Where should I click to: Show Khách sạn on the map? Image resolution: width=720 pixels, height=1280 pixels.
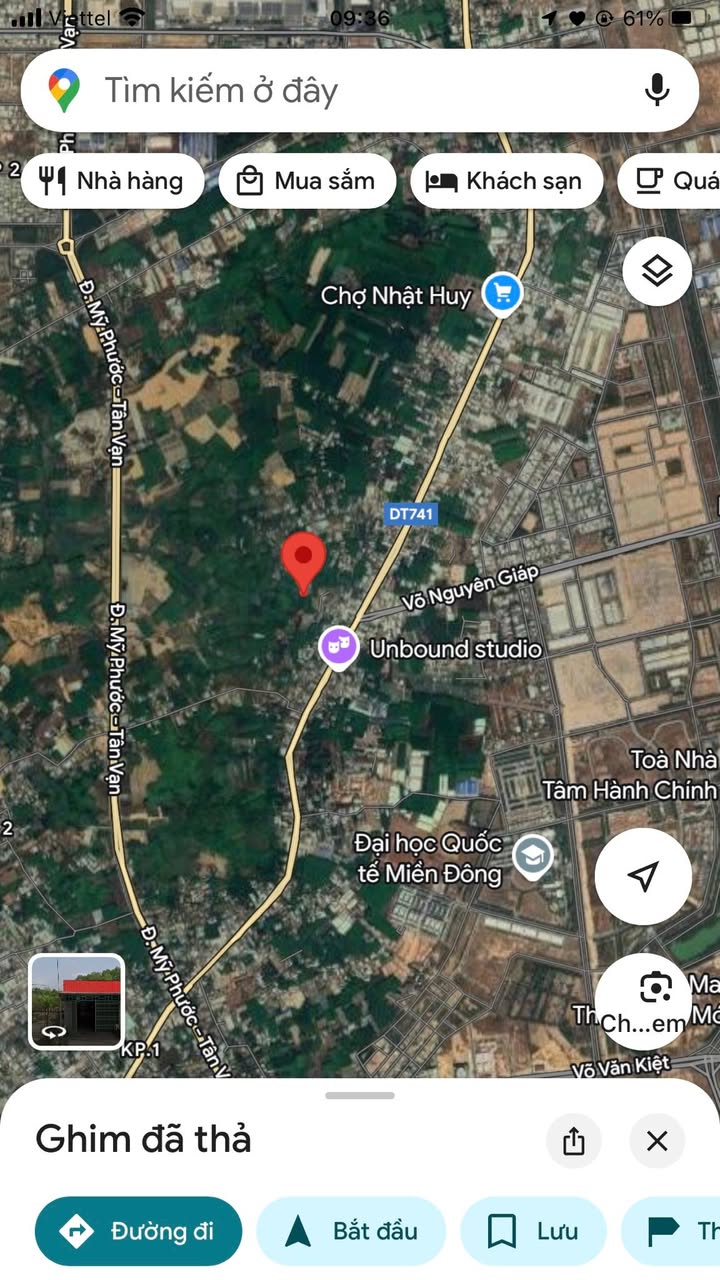(506, 181)
